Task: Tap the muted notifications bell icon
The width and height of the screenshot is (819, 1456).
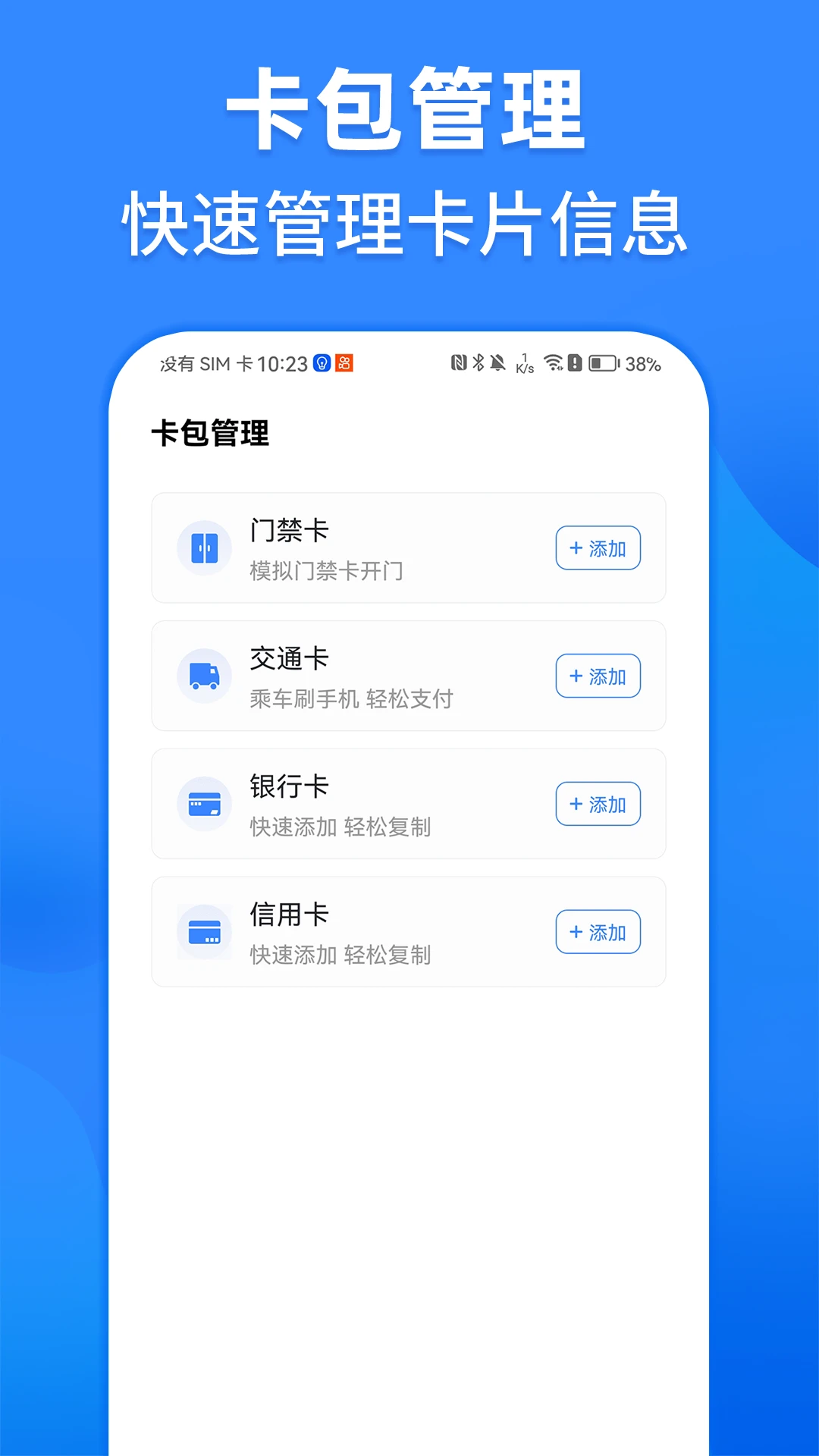Action: point(497,363)
